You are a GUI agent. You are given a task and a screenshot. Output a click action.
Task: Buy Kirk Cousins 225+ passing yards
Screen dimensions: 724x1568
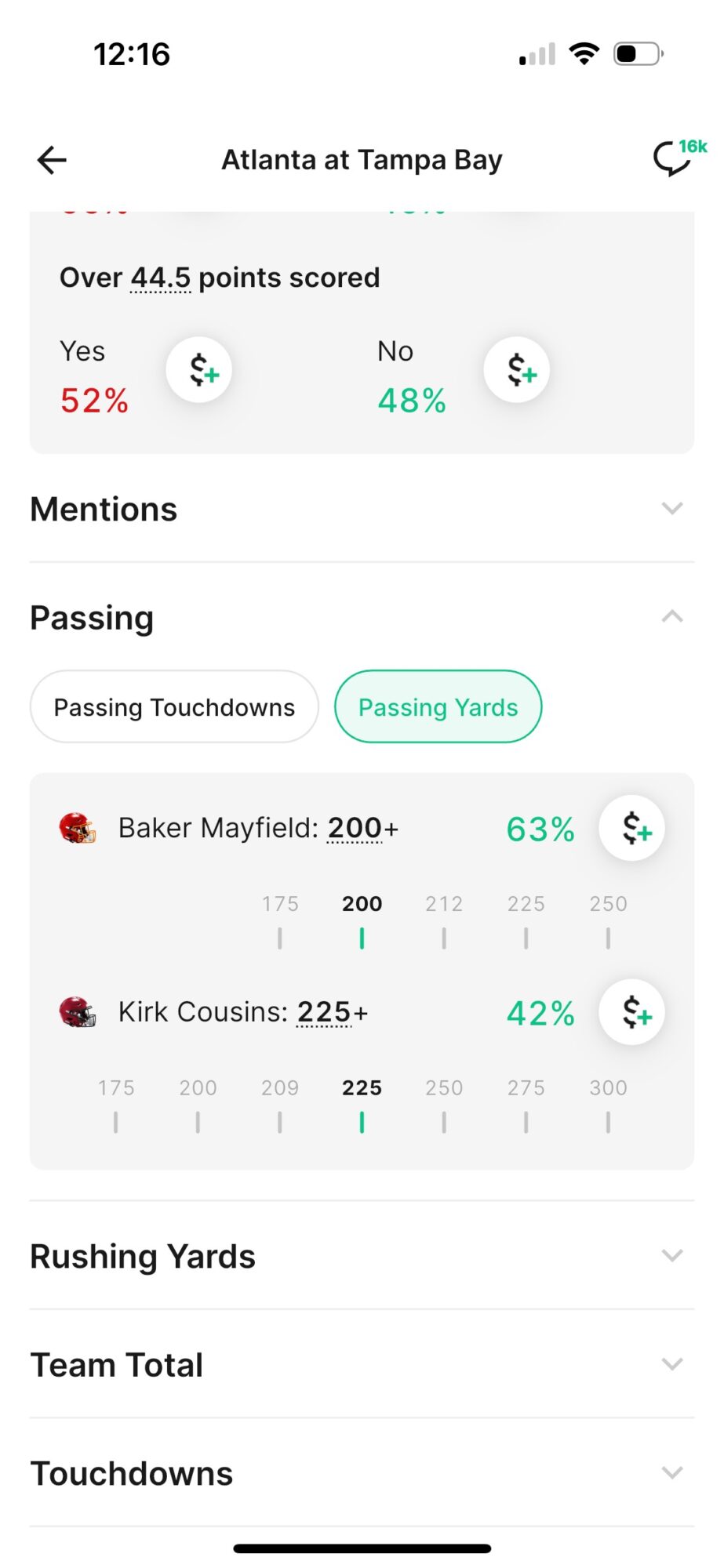pyautogui.click(x=631, y=1013)
